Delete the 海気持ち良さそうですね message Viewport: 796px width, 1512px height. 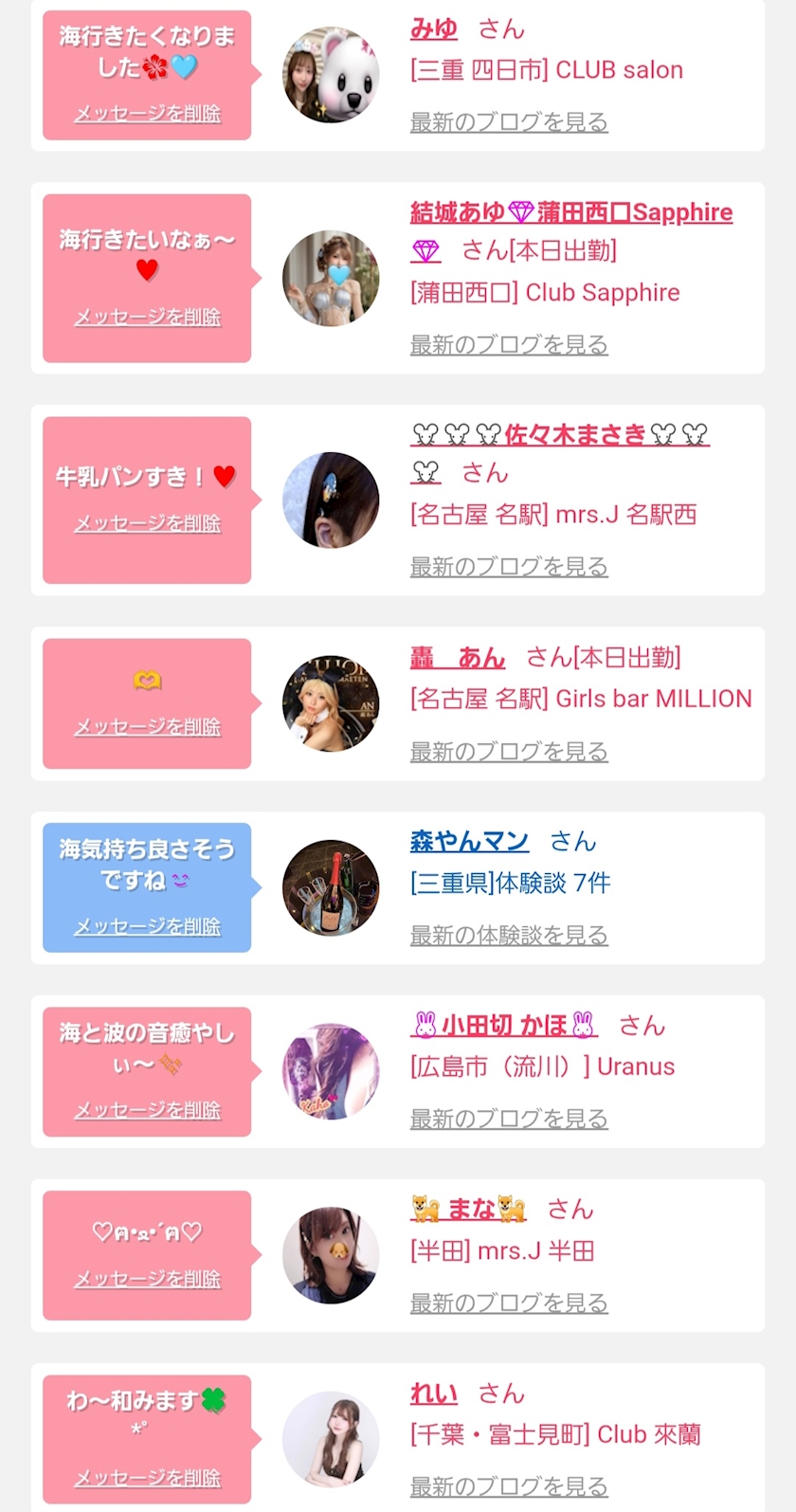coord(147,926)
